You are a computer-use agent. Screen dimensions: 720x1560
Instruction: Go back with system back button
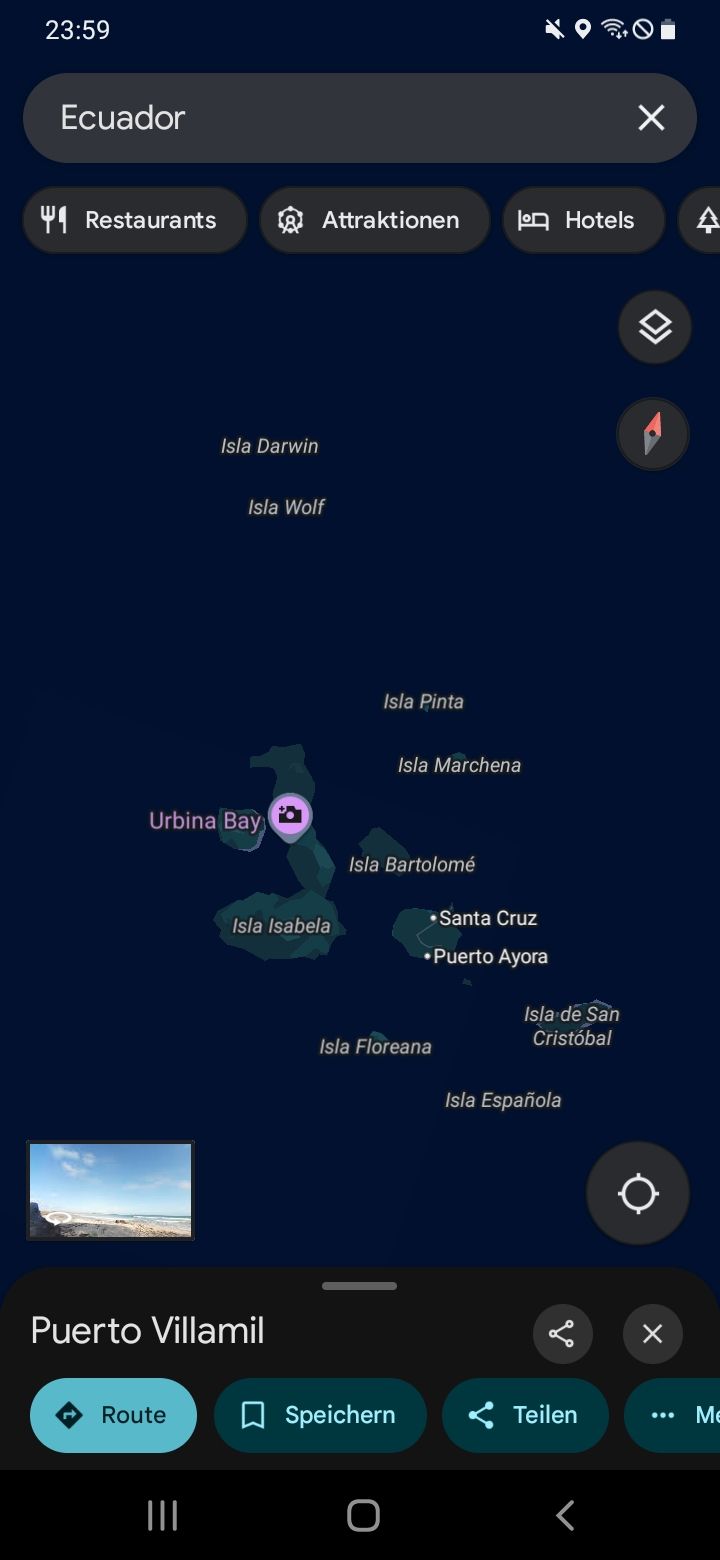click(x=565, y=1515)
